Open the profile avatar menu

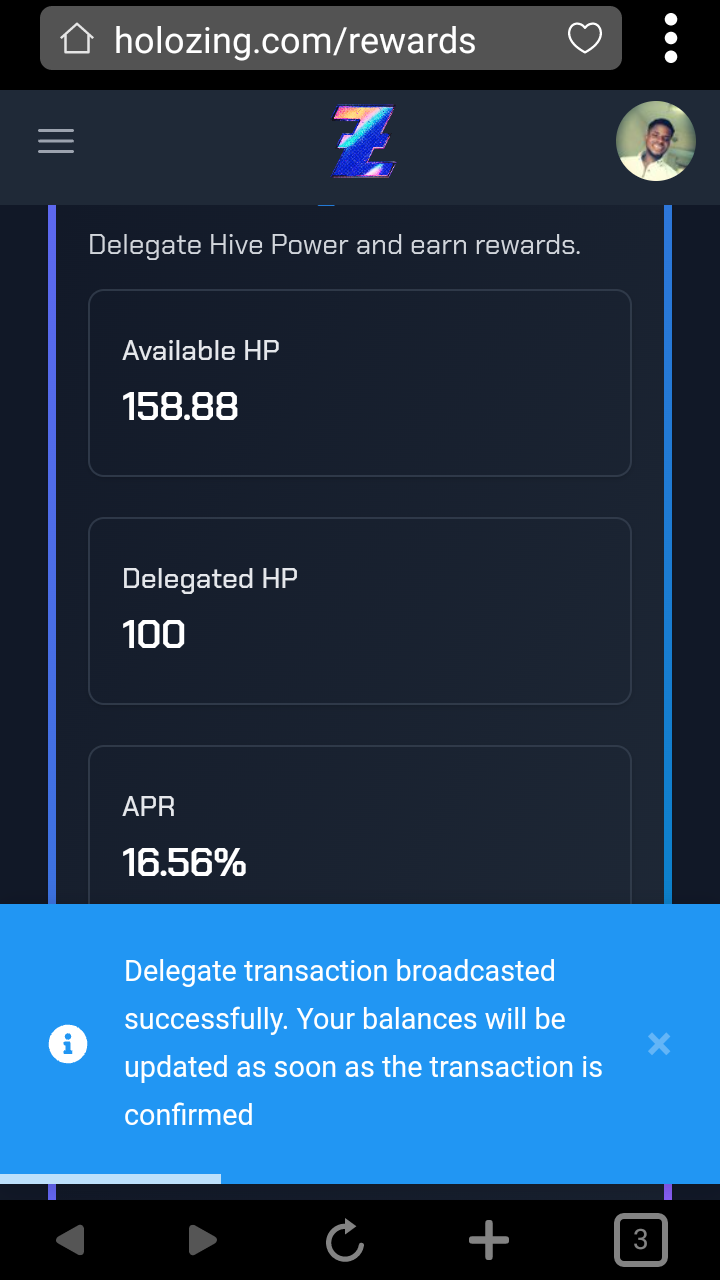click(x=655, y=141)
